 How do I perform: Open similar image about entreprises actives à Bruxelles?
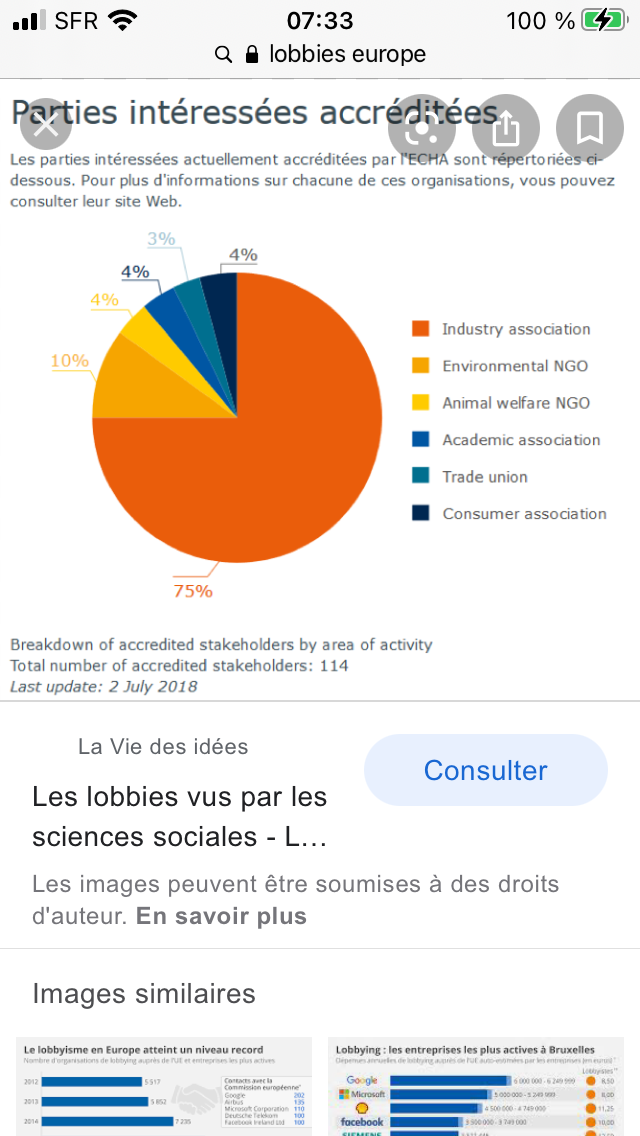(476, 1086)
